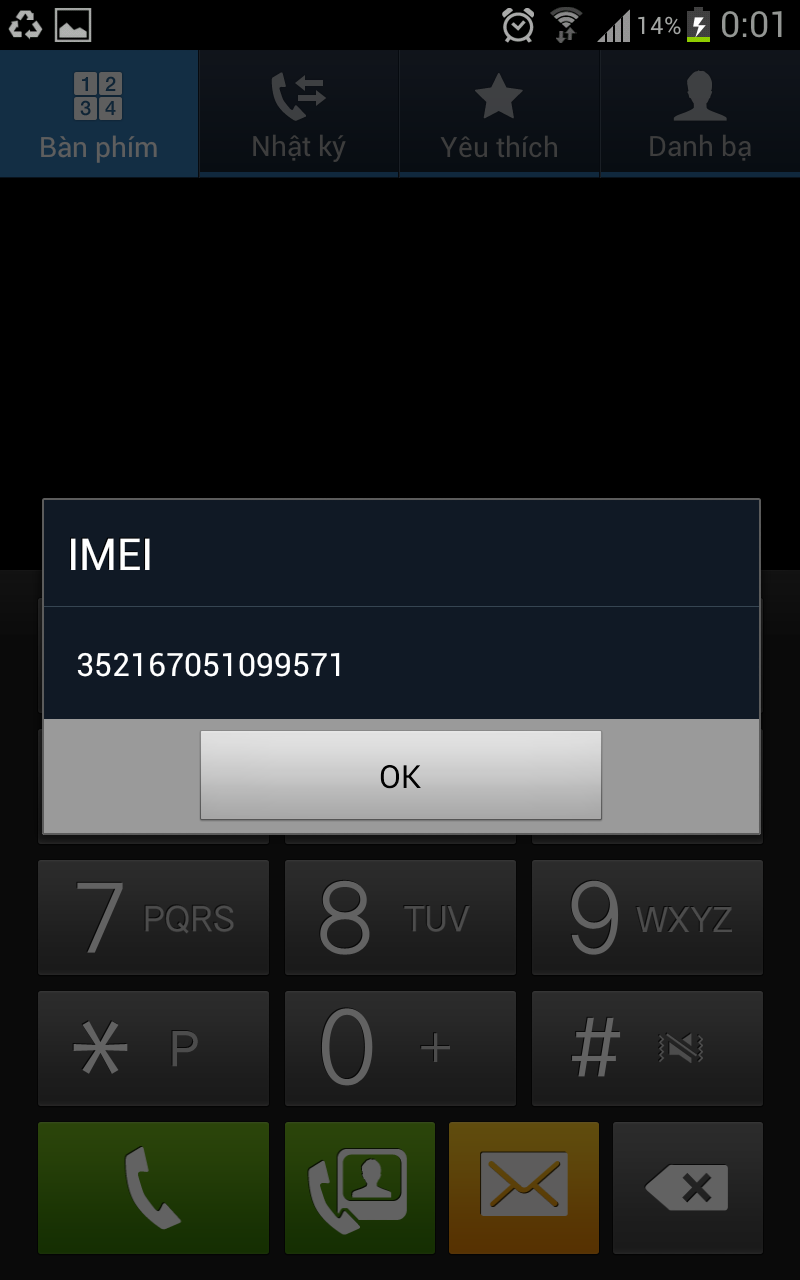Enter digit 0 on the dial pad
Screen dimensions: 800x1280
coord(400,1048)
